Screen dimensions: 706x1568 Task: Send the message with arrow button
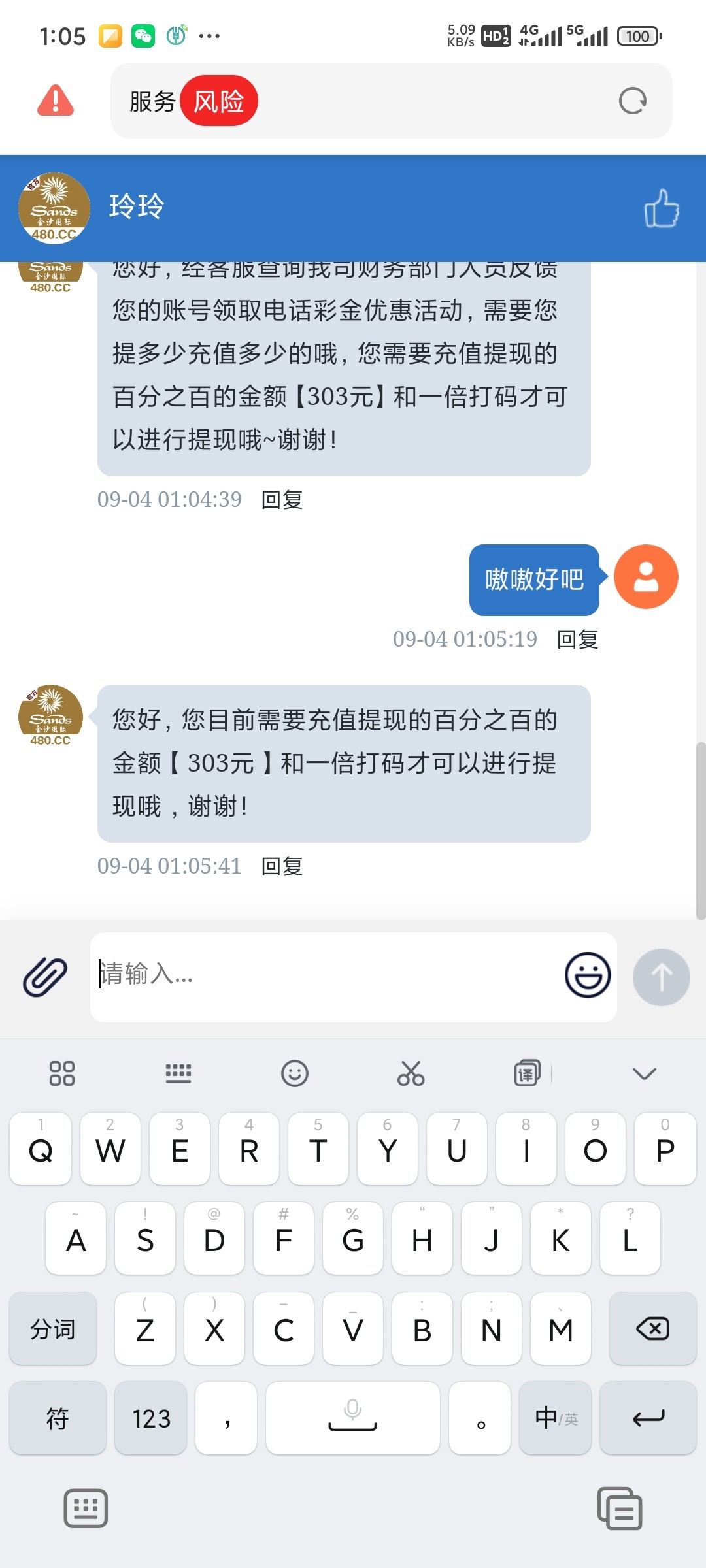pyautogui.click(x=661, y=977)
